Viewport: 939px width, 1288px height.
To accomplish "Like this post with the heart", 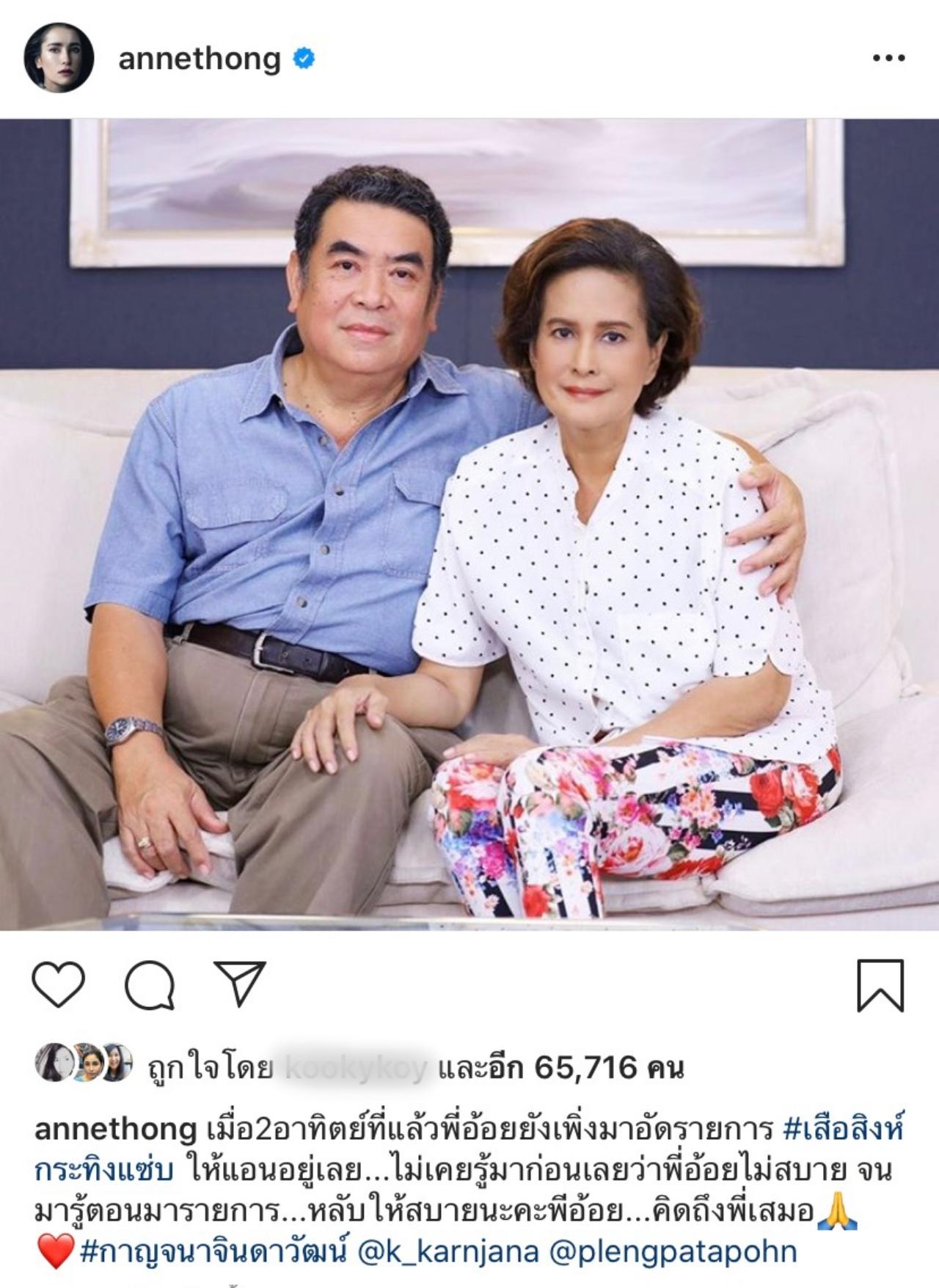I will 59,985.
